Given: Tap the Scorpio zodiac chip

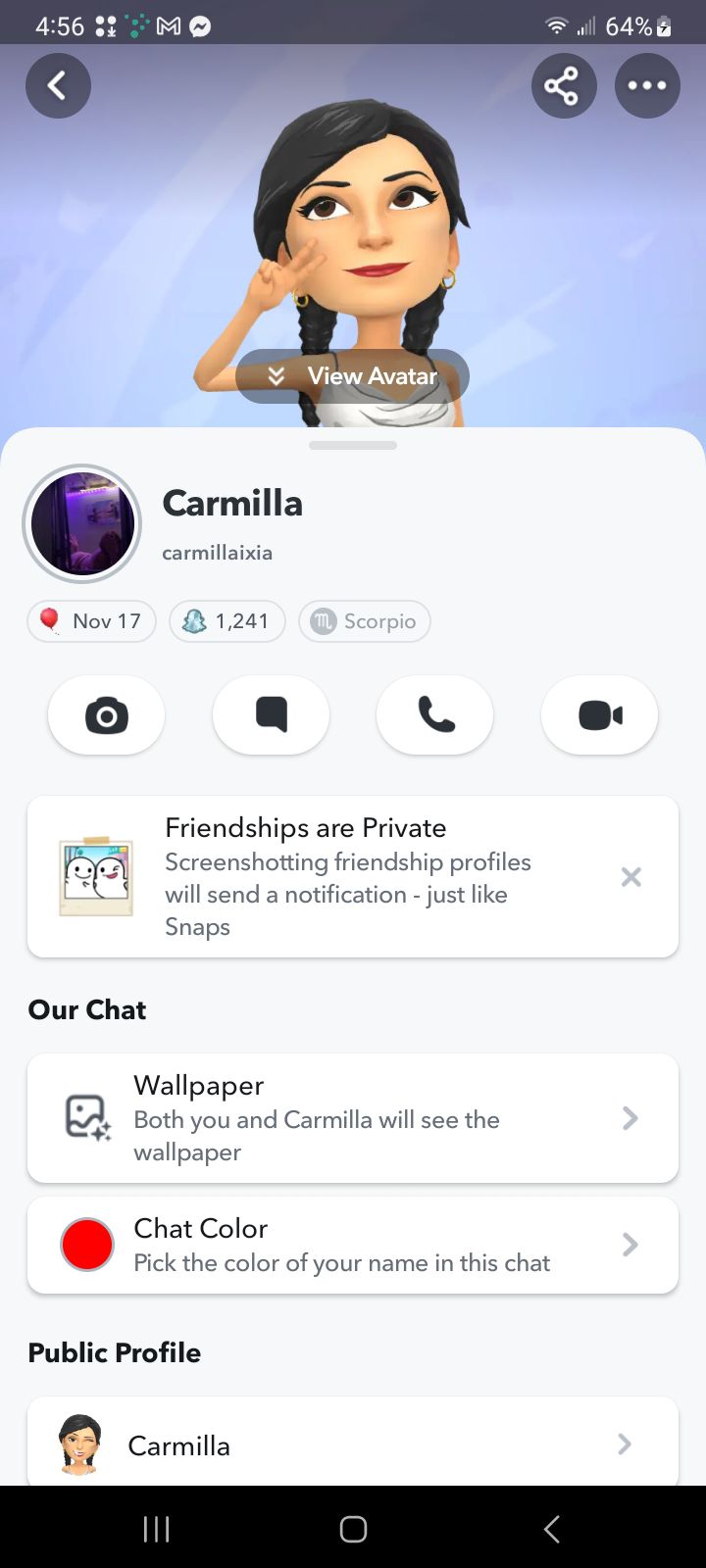Looking at the screenshot, I should point(365,621).
